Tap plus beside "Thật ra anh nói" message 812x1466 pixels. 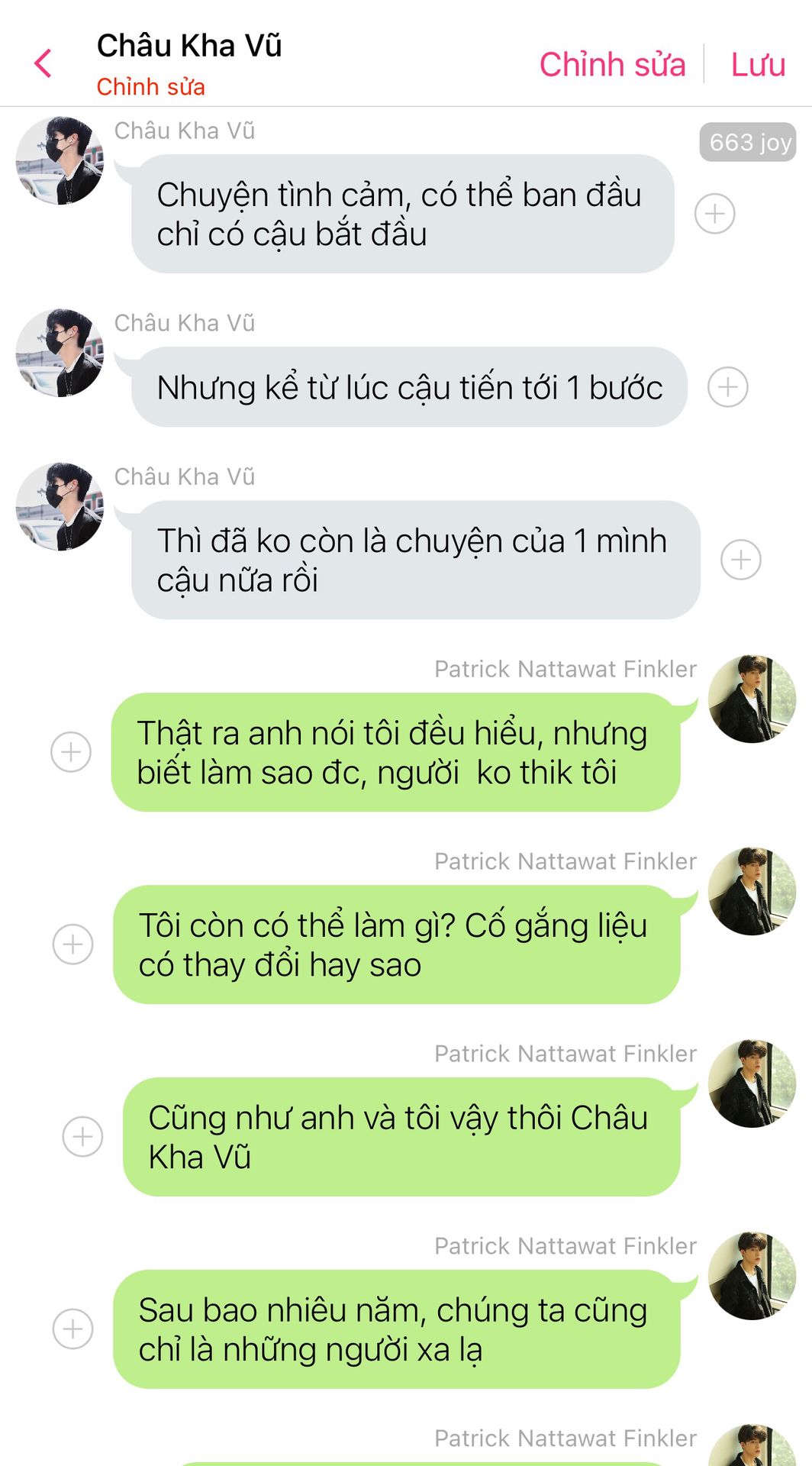point(71,752)
